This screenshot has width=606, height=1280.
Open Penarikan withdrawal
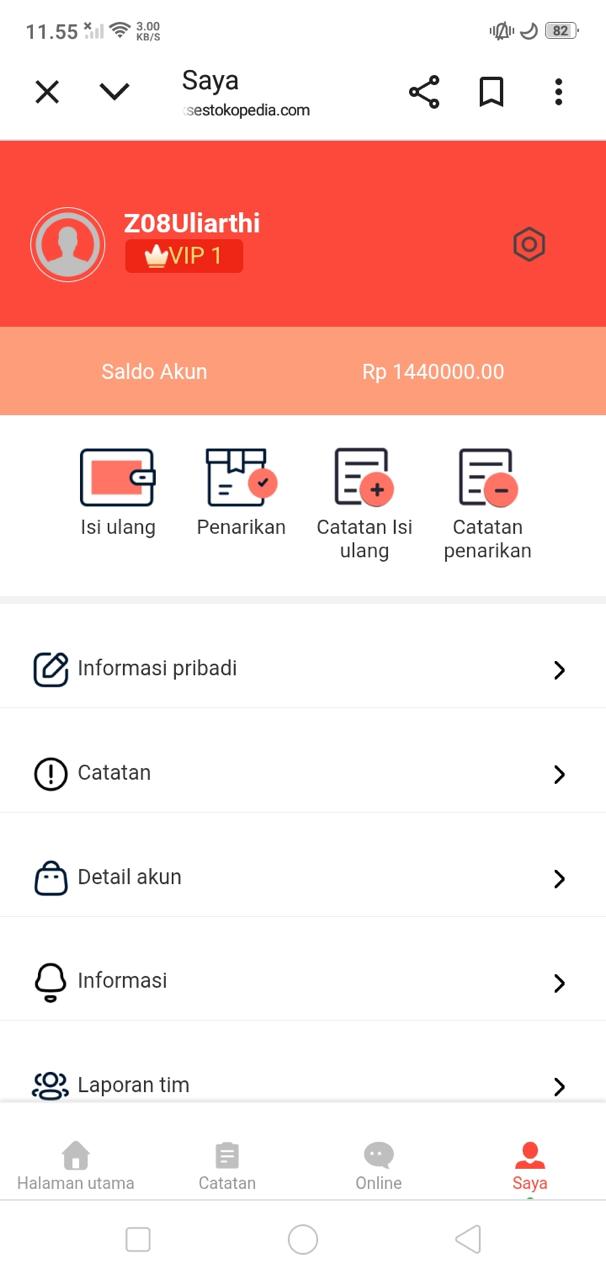241,492
